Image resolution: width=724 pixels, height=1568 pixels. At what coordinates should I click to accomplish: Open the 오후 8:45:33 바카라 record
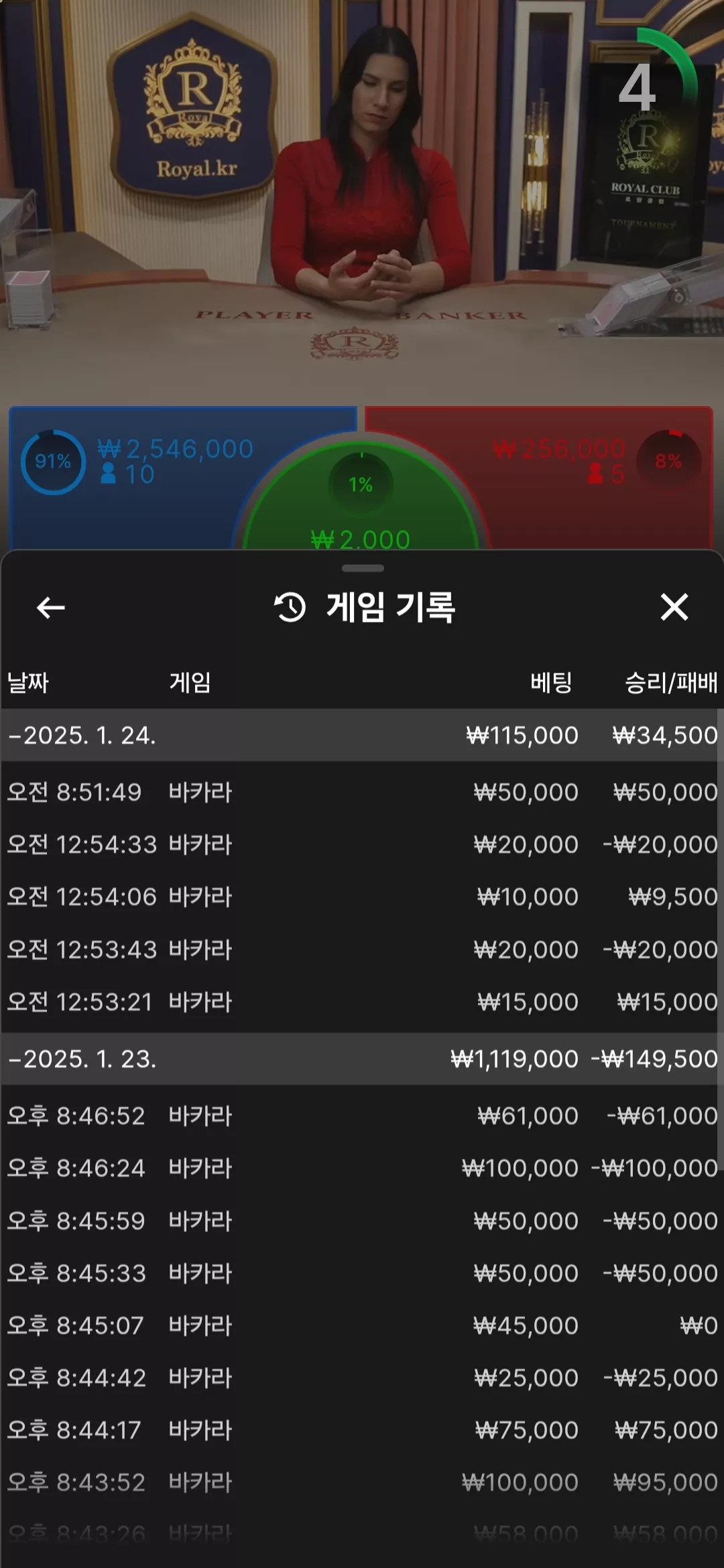(362, 1273)
